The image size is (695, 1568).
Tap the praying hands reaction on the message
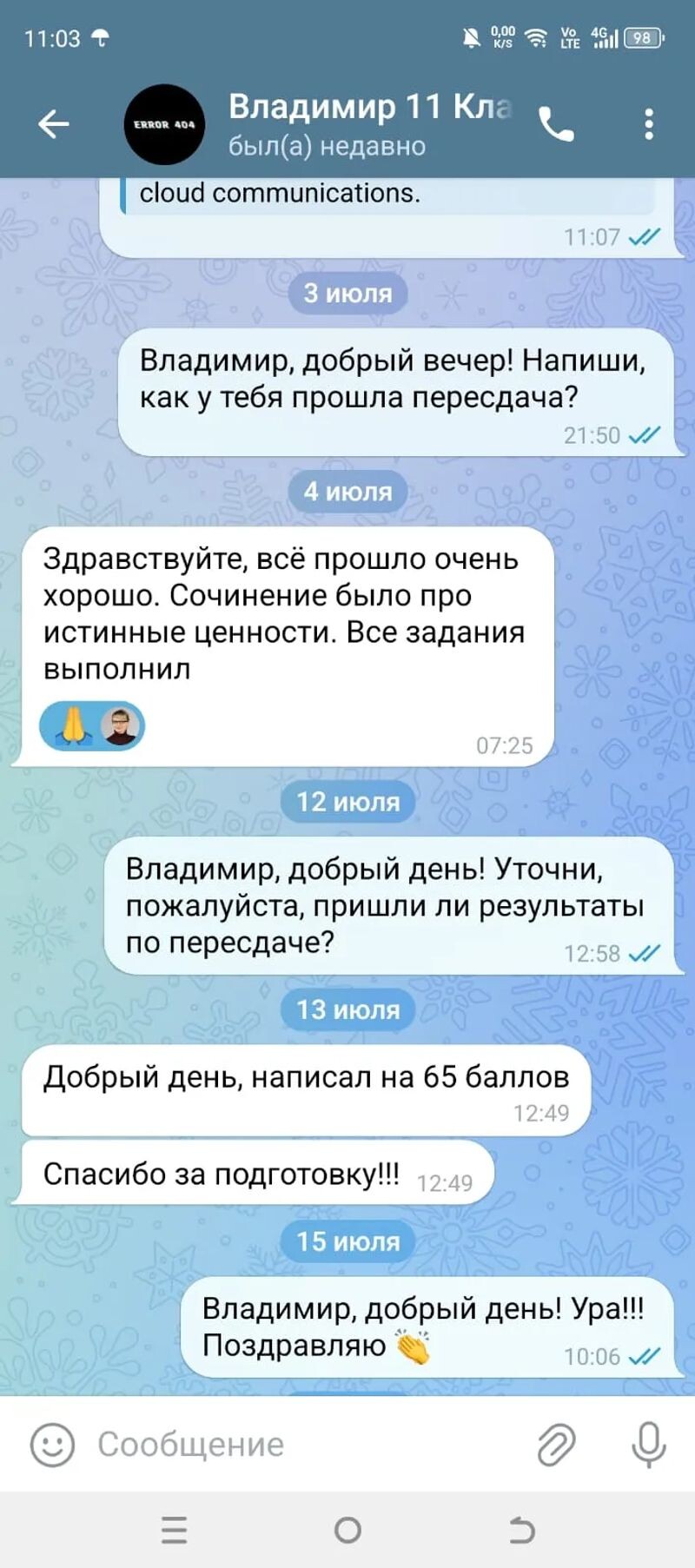(x=73, y=725)
